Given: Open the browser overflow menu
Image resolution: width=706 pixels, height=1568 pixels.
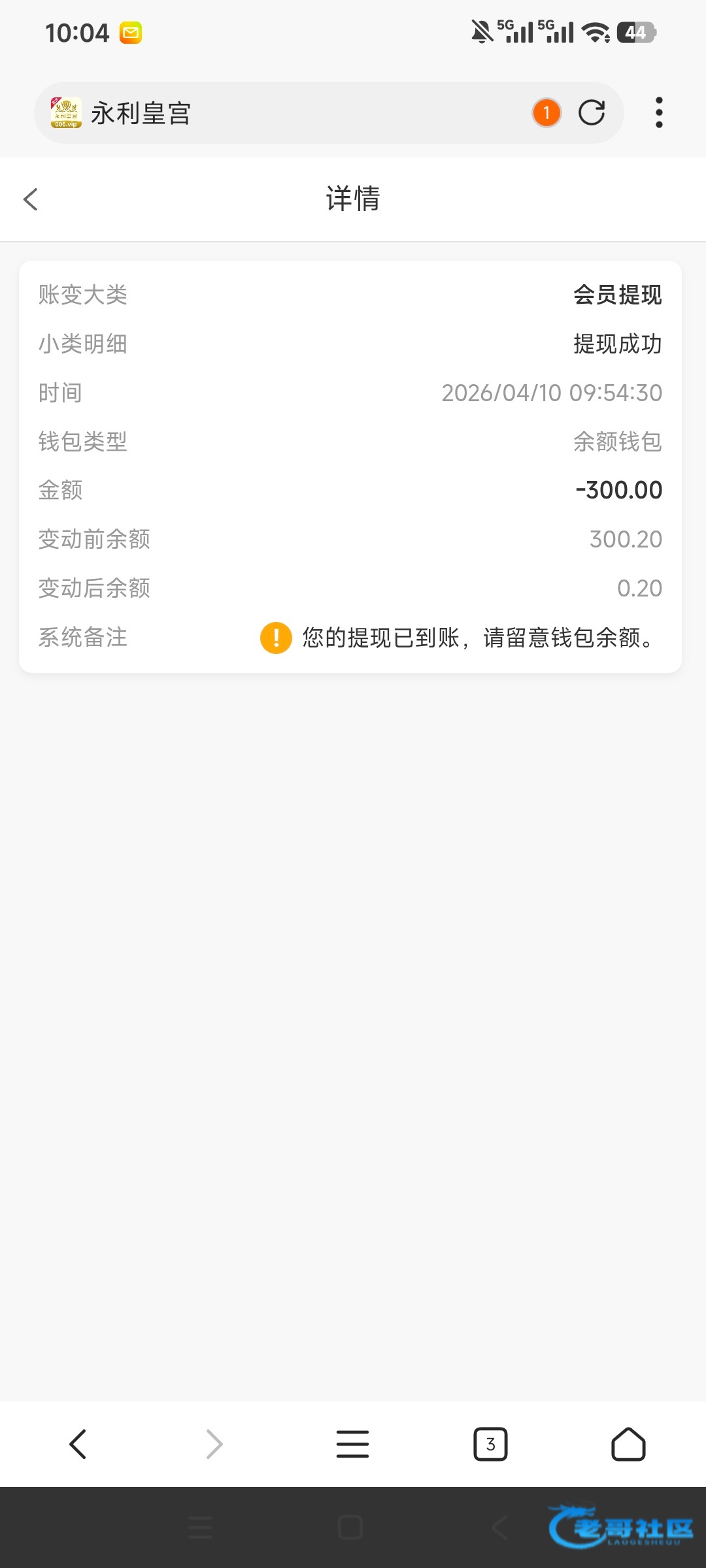Looking at the screenshot, I should click(659, 112).
